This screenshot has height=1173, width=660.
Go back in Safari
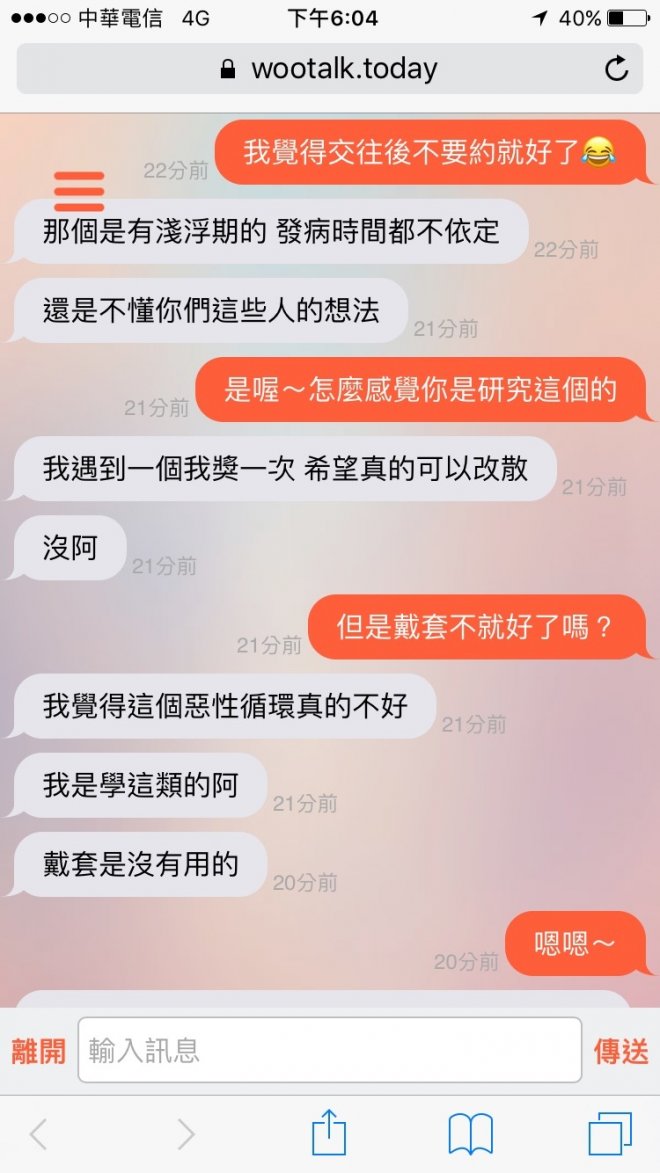[38, 1134]
